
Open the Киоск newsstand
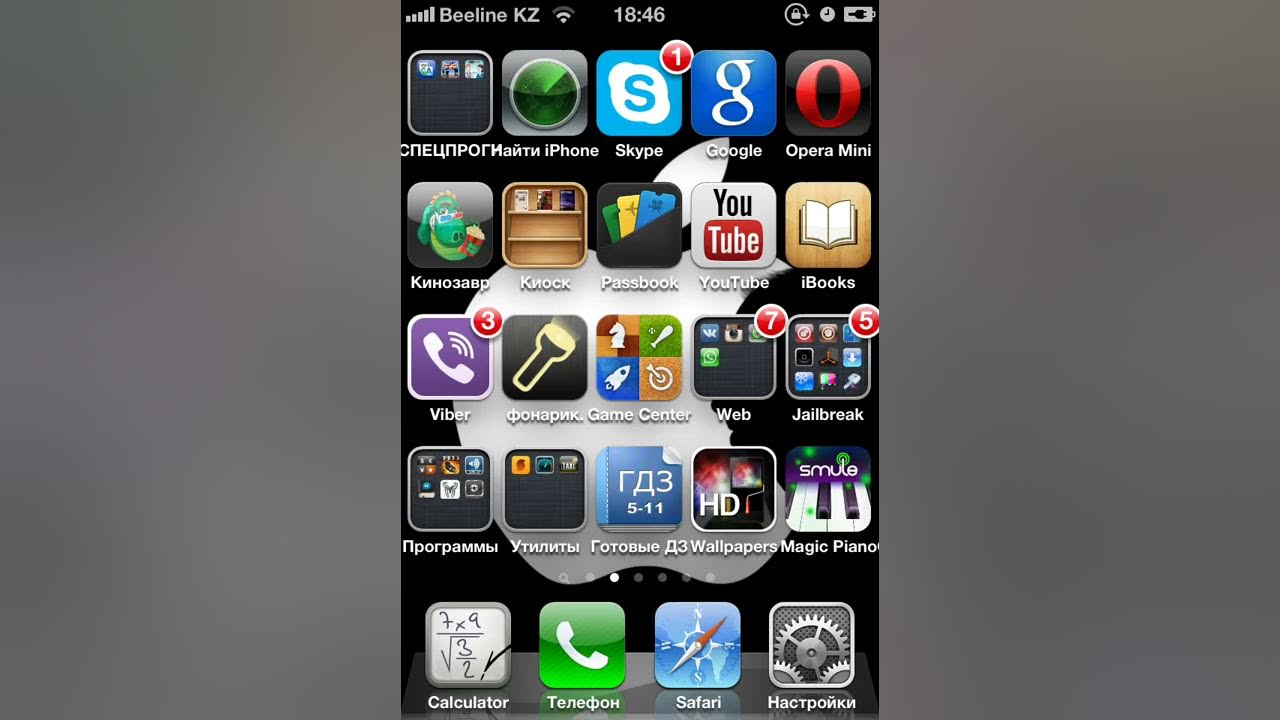(544, 225)
